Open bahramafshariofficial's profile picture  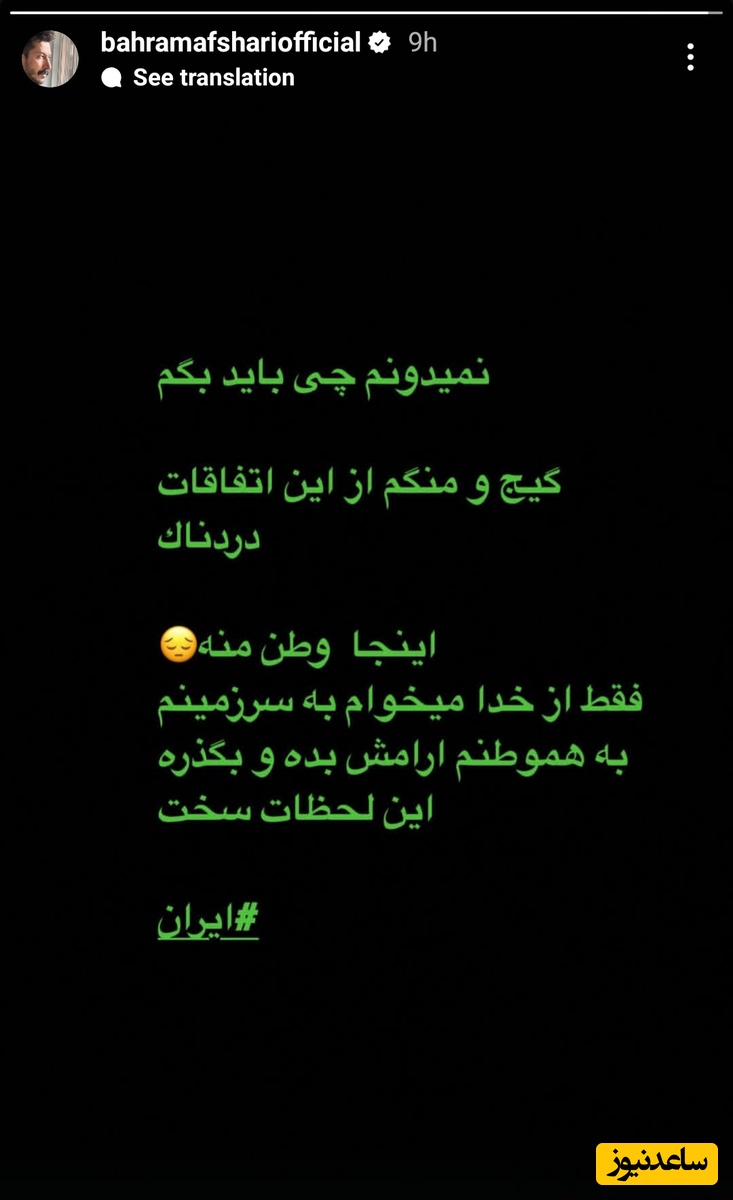tap(50, 59)
